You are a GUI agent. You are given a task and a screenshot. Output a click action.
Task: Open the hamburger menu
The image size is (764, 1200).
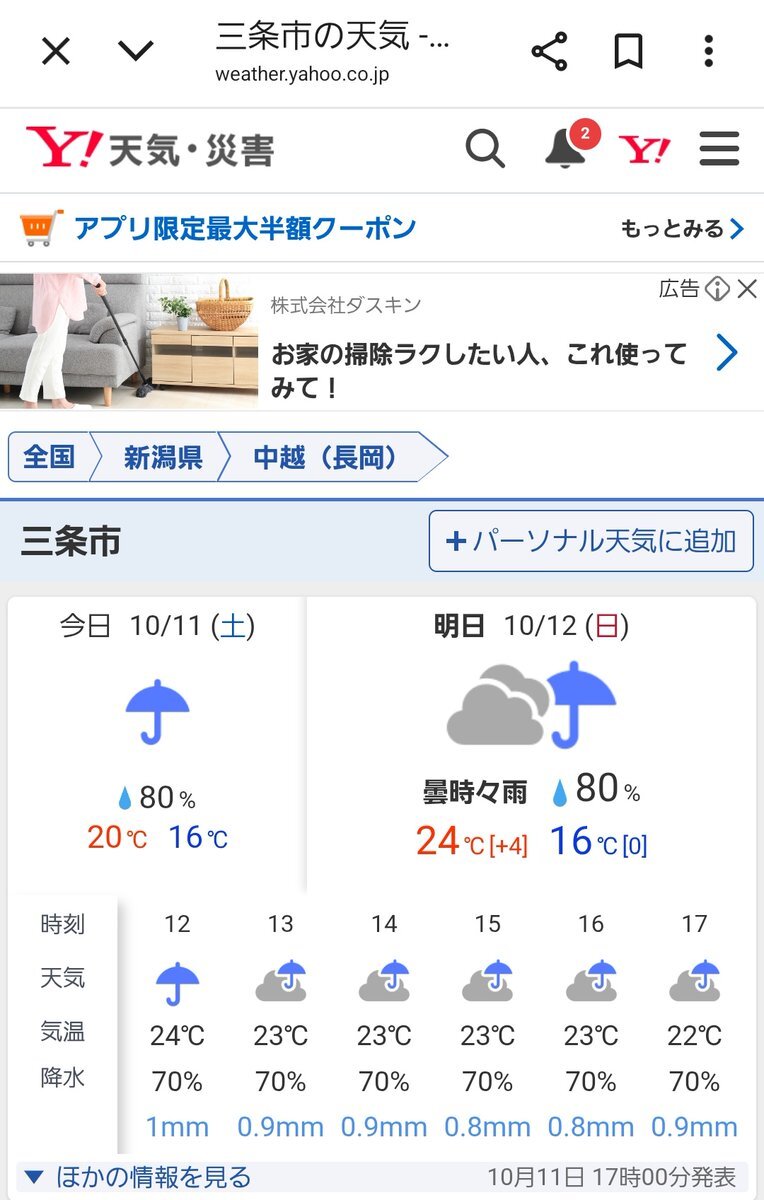point(719,150)
